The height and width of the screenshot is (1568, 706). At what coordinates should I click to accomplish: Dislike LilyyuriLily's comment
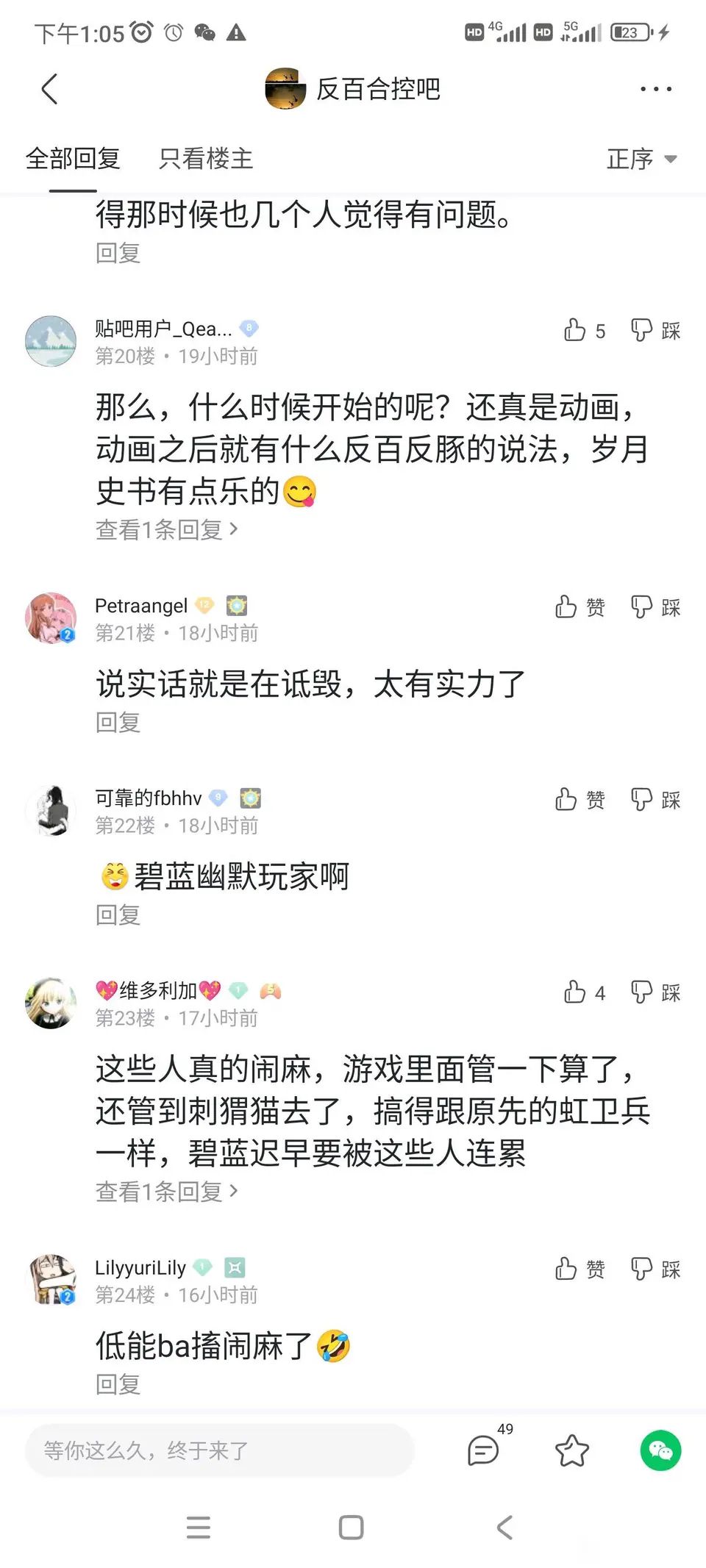tap(655, 1269)
